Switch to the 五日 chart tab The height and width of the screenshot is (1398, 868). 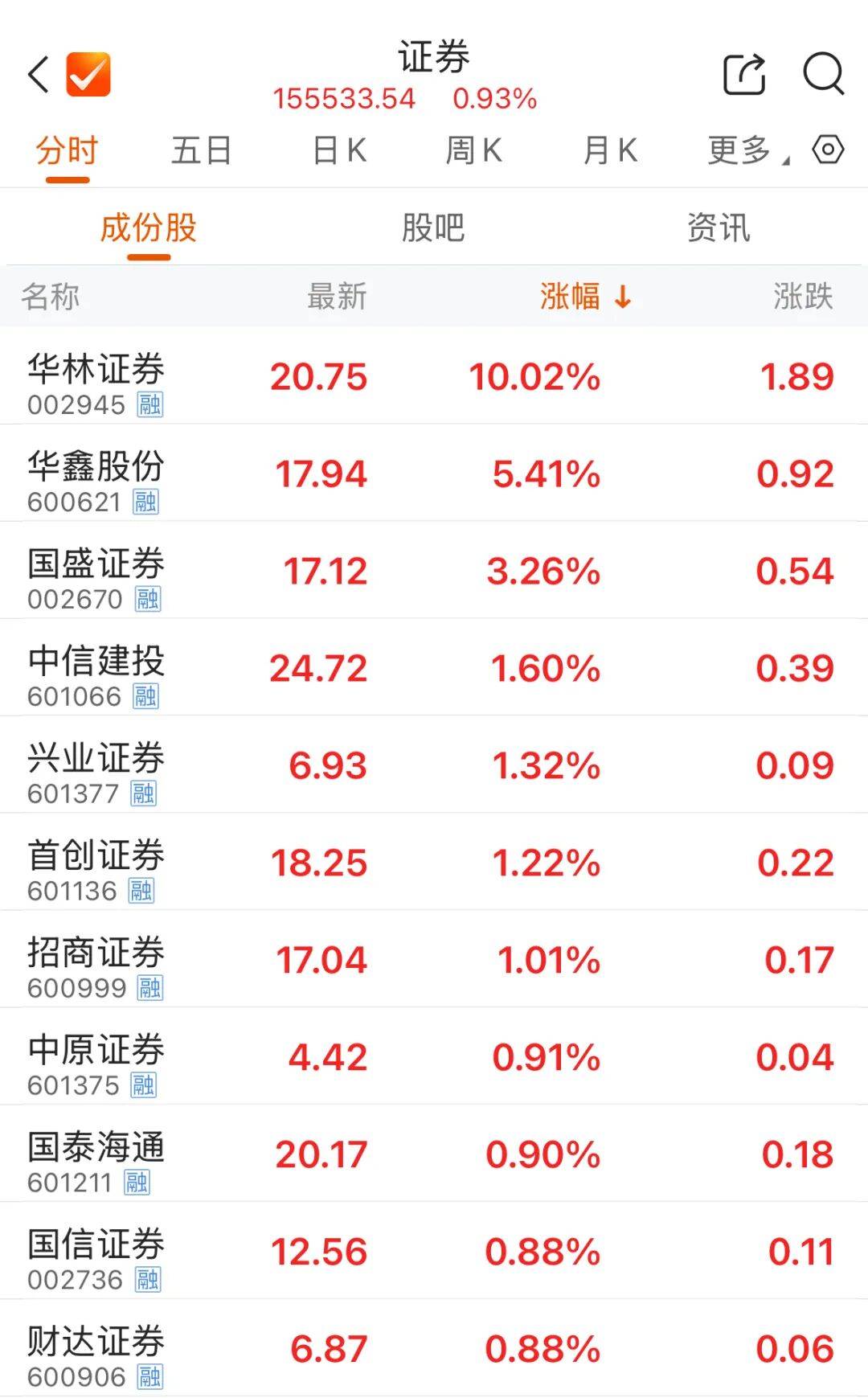pyautogui.click(x=202, y=150)
